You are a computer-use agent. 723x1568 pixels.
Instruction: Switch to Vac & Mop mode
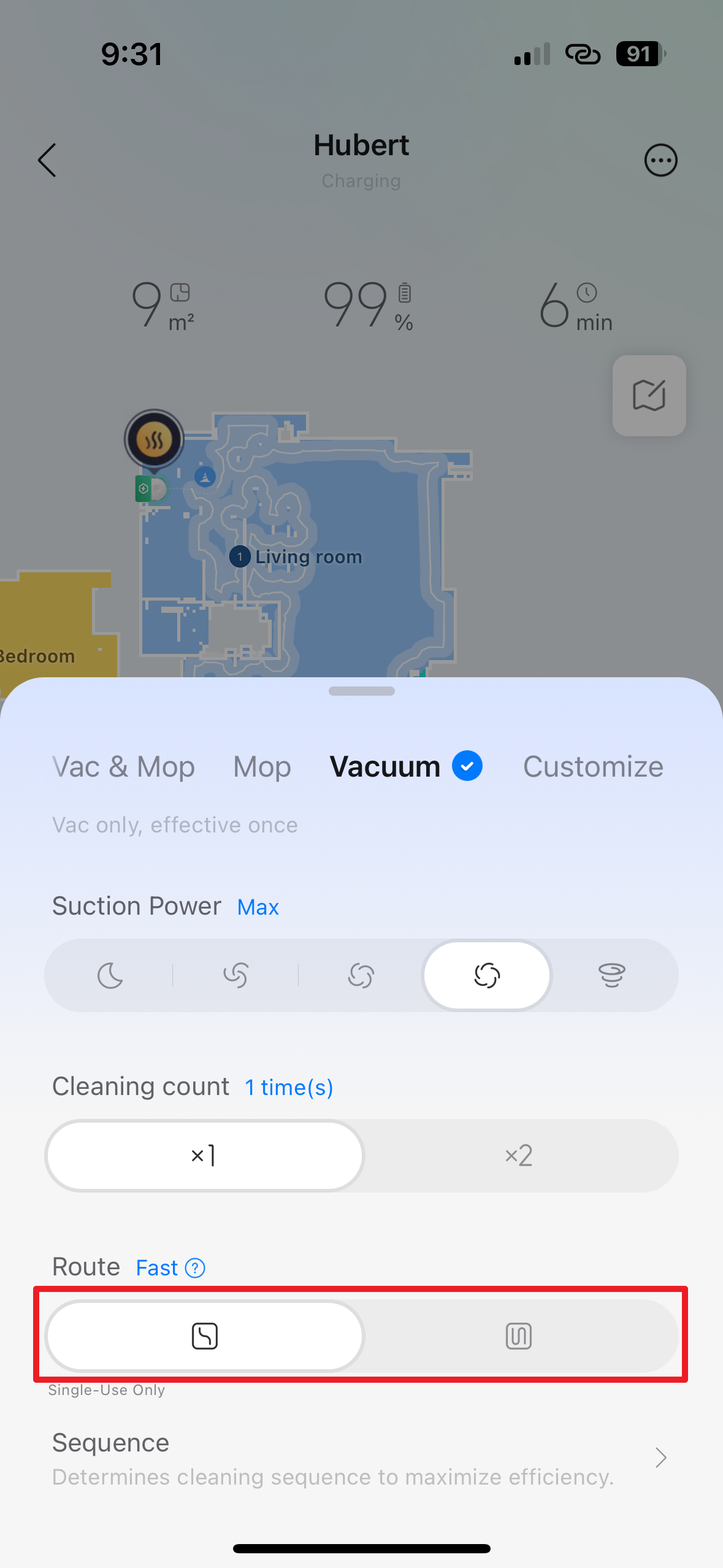(123, 767)
